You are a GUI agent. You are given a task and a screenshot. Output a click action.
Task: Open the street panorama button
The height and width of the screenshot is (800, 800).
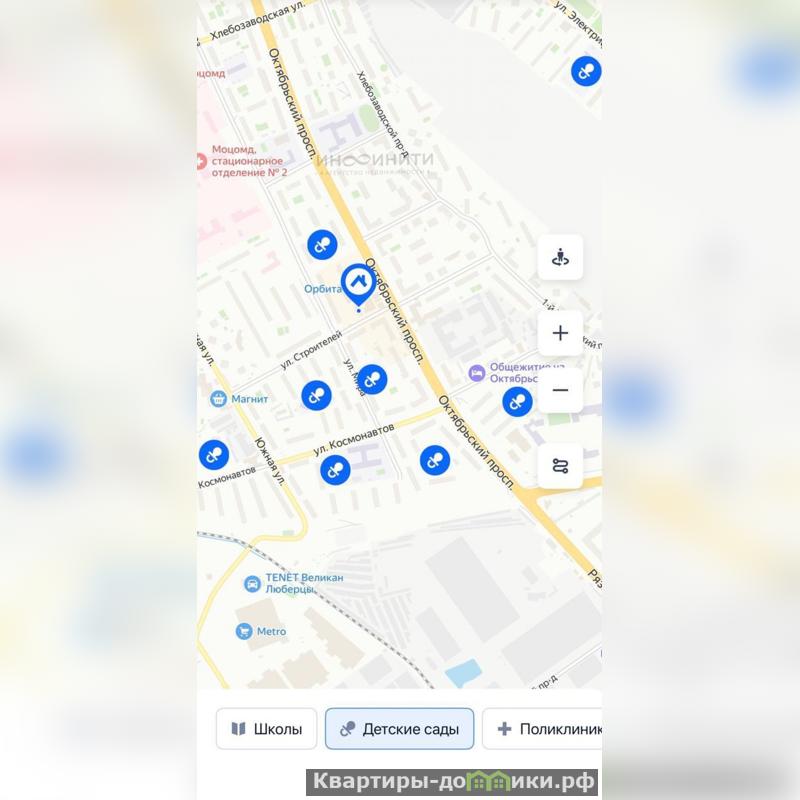(x=560, y=257)
